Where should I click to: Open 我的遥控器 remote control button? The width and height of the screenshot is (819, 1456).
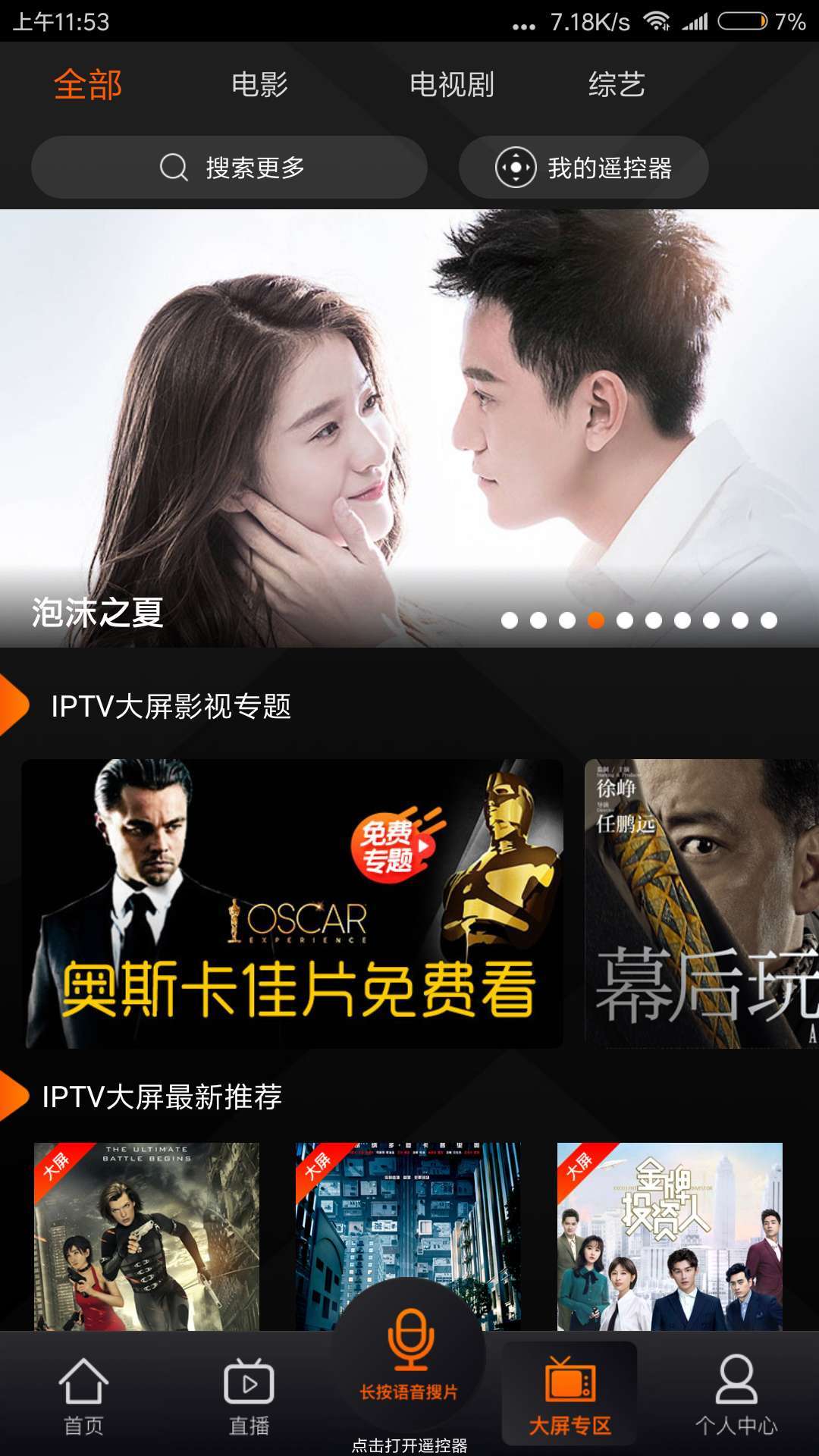coord(582,167)
